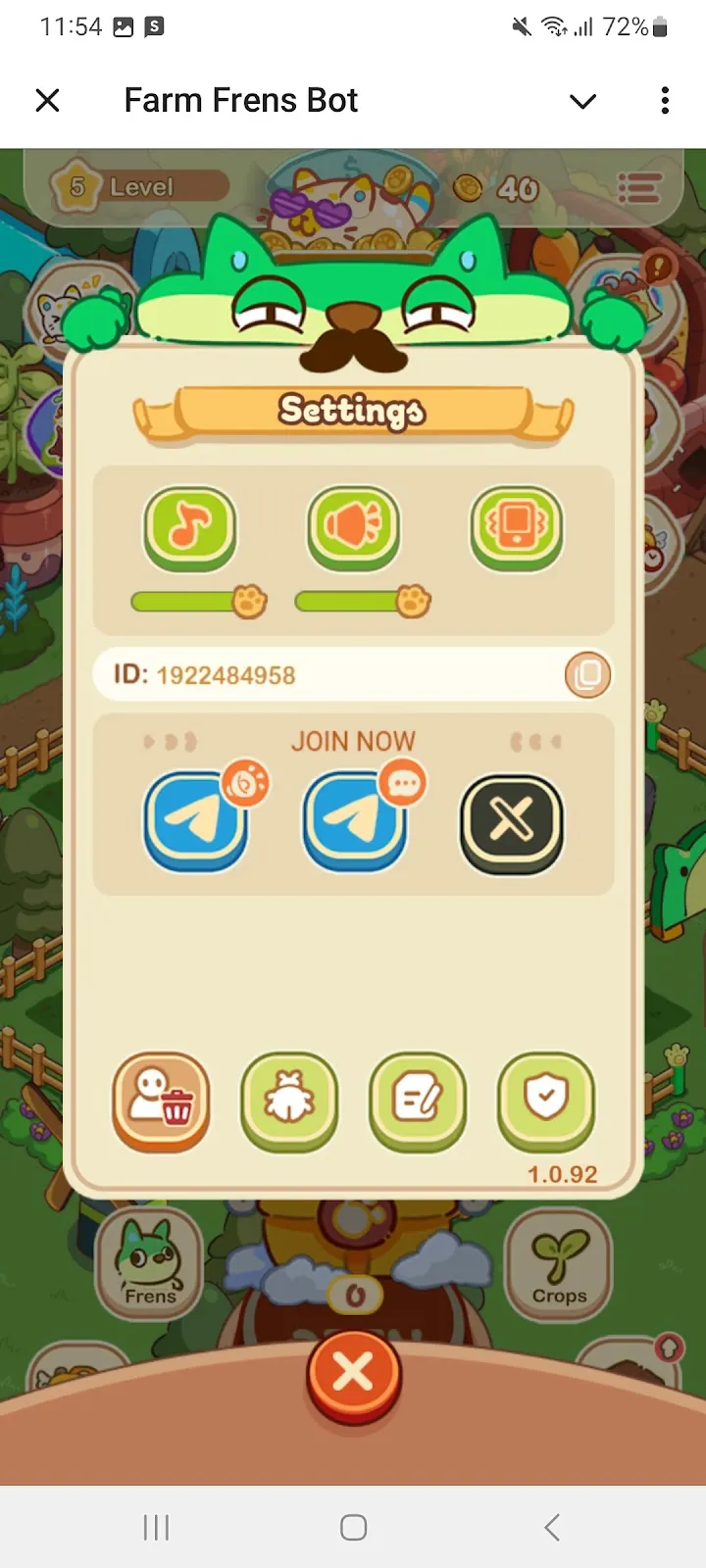Copy the player ID
Image resolution: width=706 pixels, height=1568 pixels.
pos(587,674)
